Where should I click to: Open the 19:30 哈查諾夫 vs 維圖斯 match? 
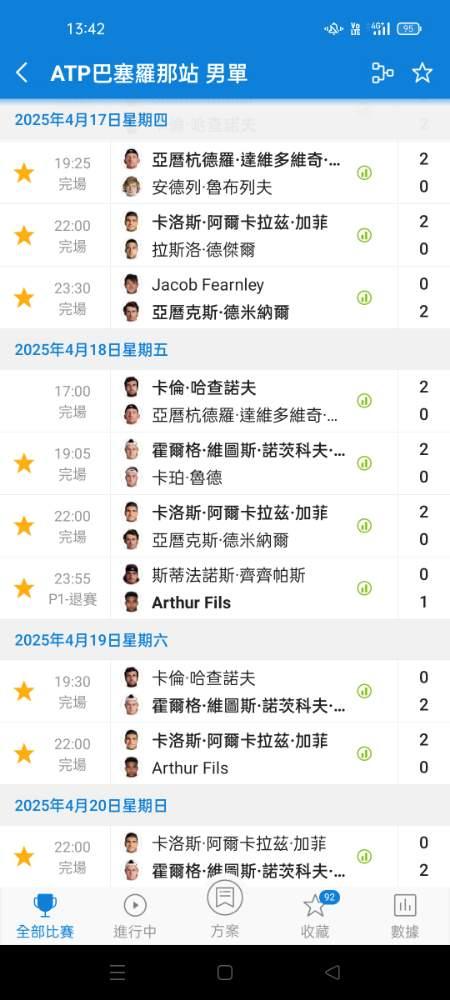225,691
